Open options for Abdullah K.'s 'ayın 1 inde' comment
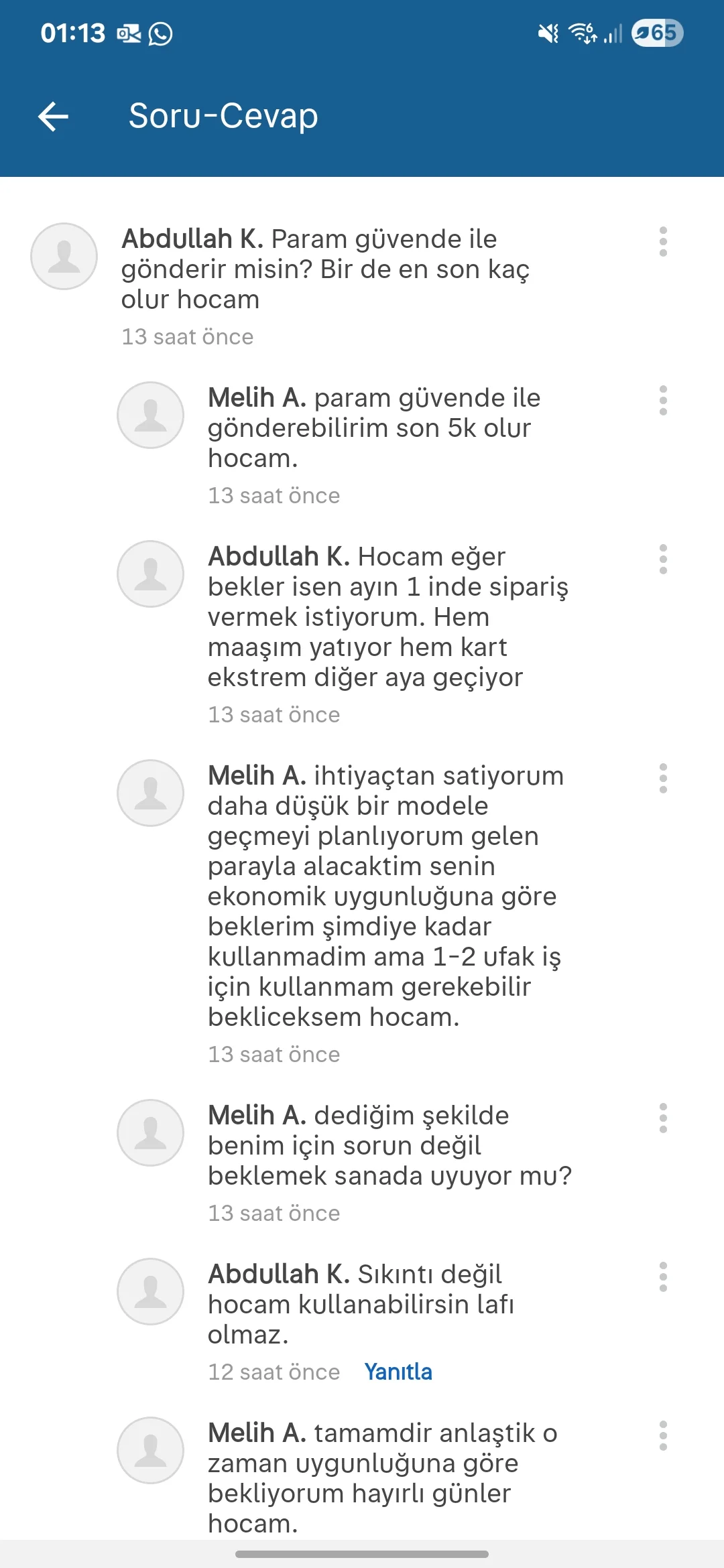Screen dimensions: 724x1568 [x=663, y=559]
